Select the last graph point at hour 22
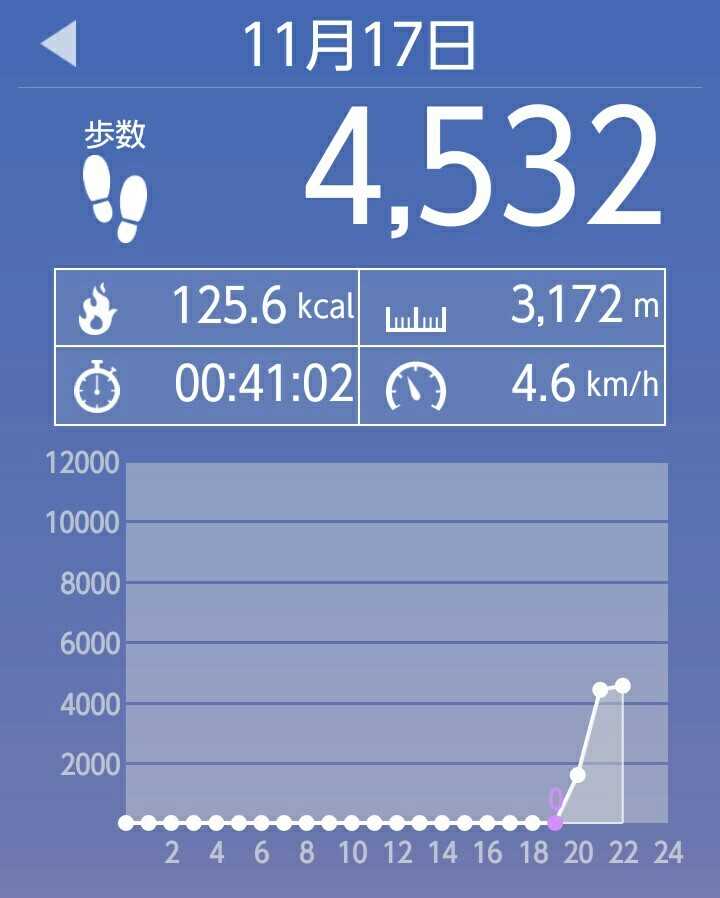Image resolution: width=720 pixels, height=898 pixels. tap(623, 686)
